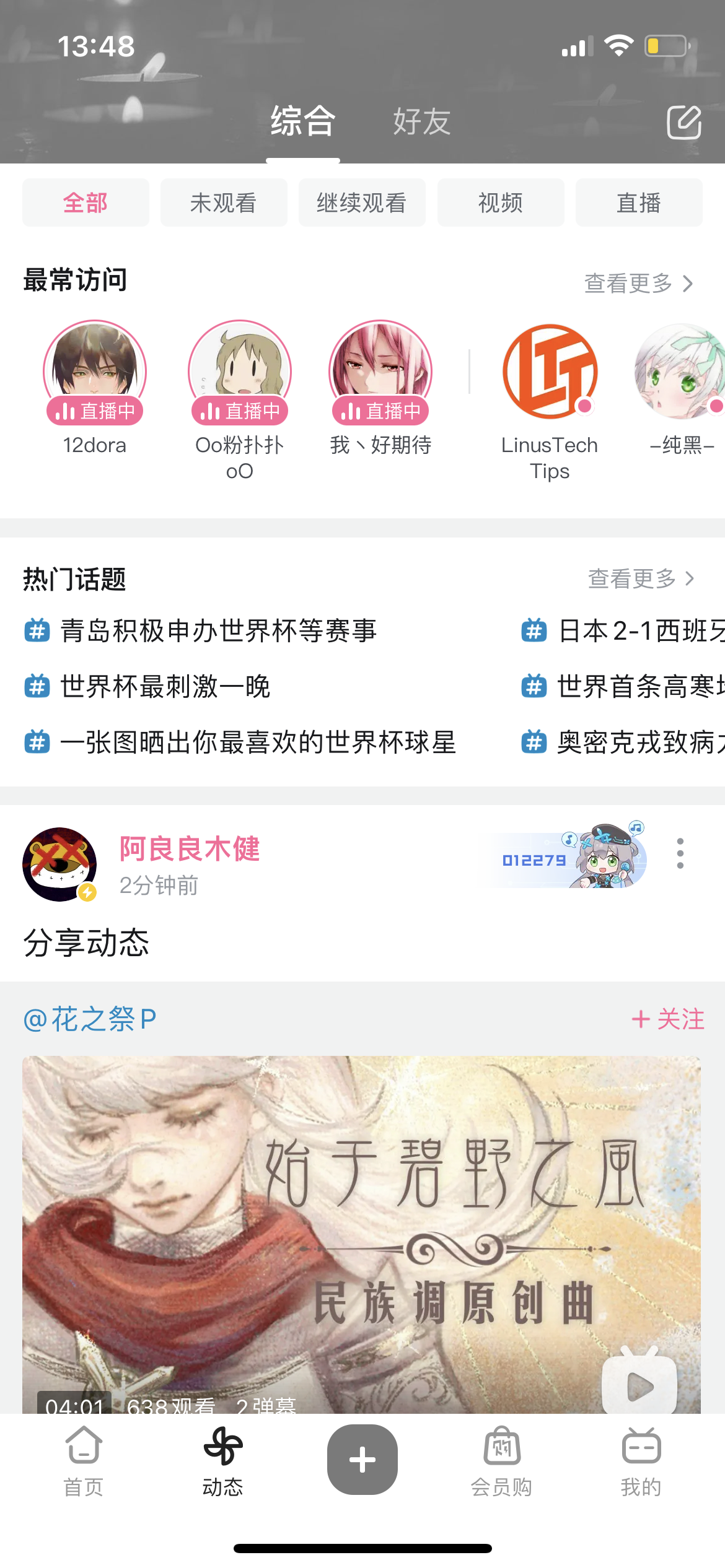
Task: Open the 会员购 tab
Action: point(501,1460)
